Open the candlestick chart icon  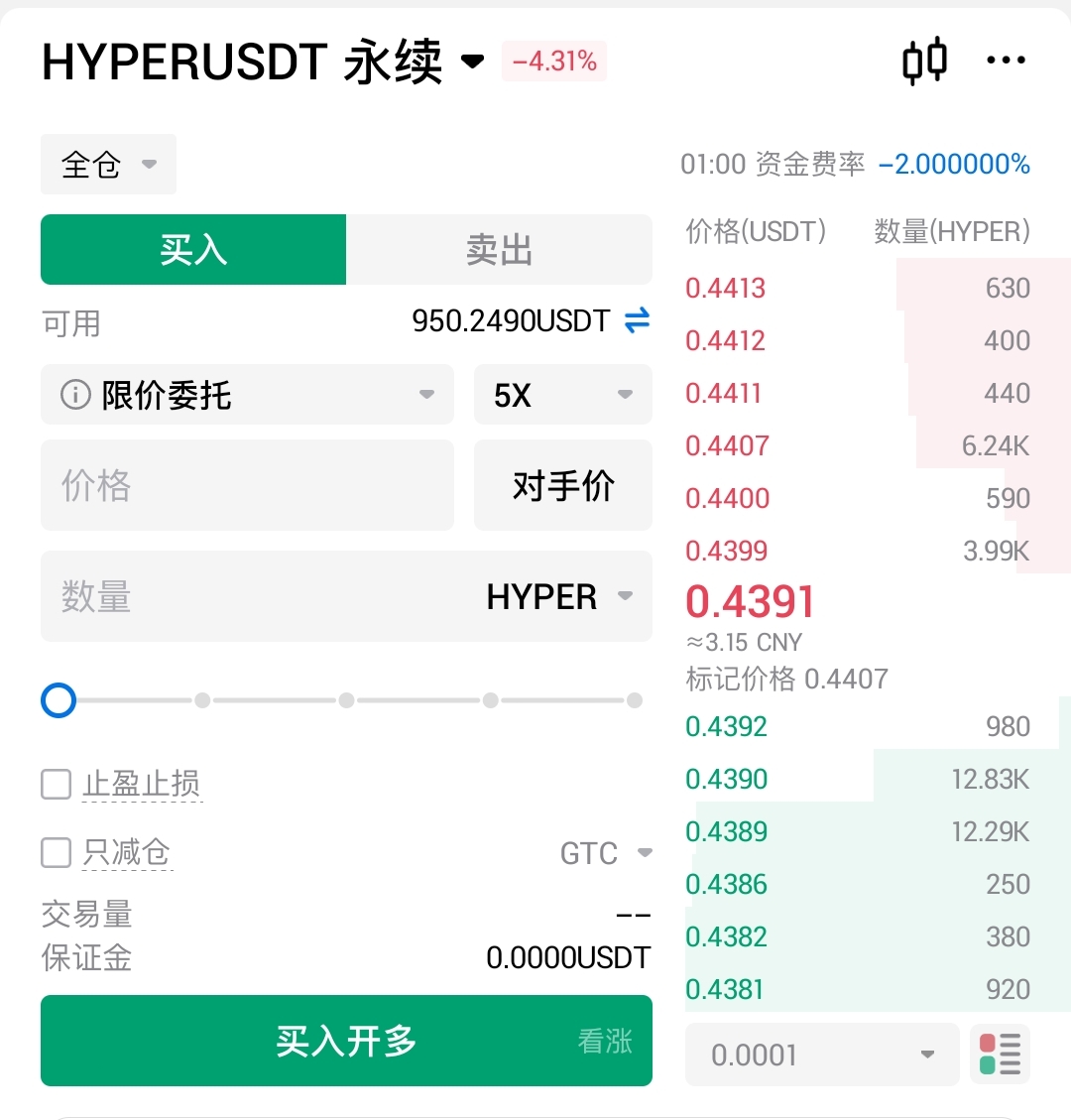924,62
